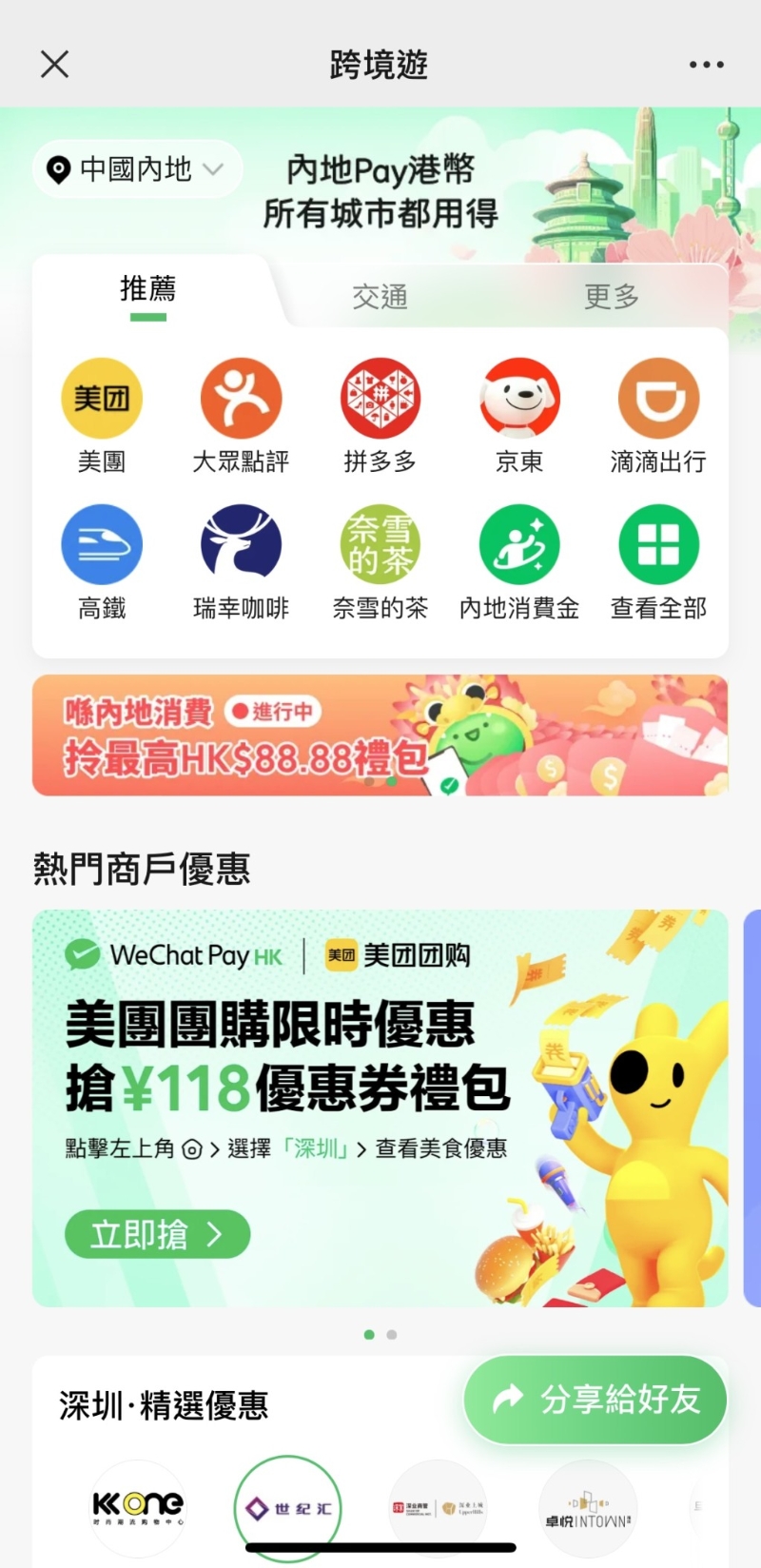Share via the 分享給好友 button
The height and width of the screenshot is (1568, 761).
[594, 1399]
